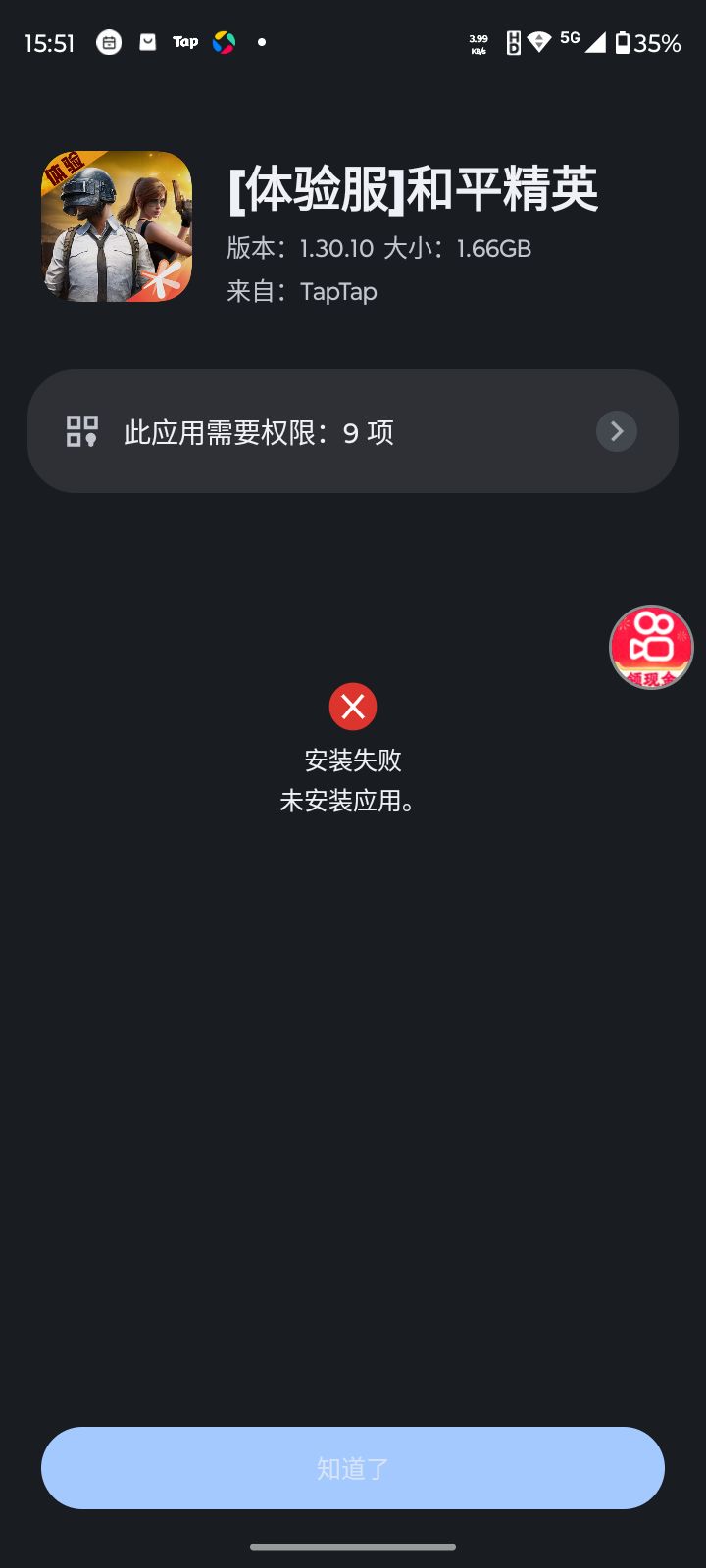Viewport: 706px width, 1568px height.
Task: Tap the envelope notification icon
Action: (x=149, y=42)
